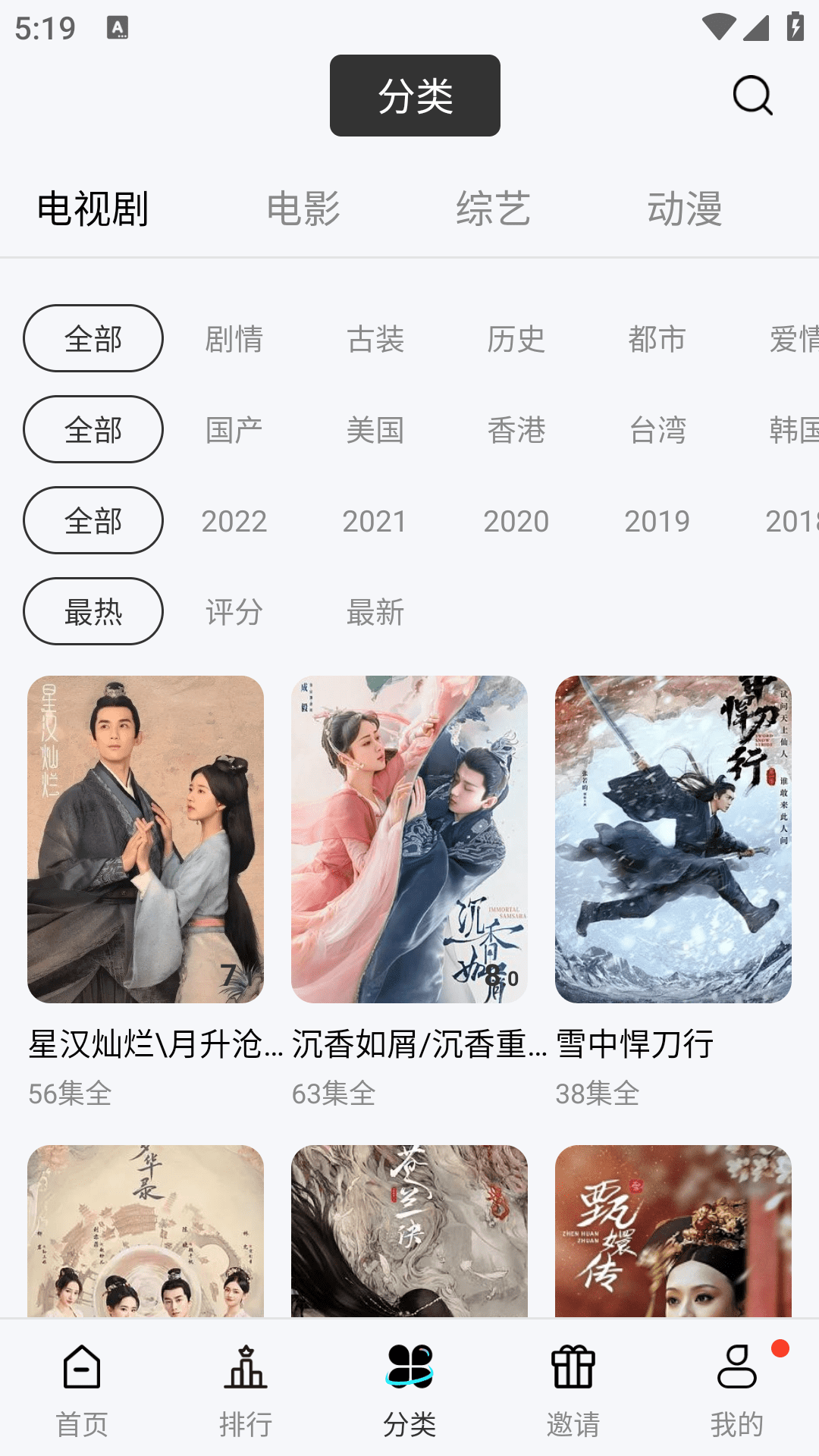The width and height of the screenshot is (819, 1456).
Task: Tap the battery status icon
Action: point(793,27)
